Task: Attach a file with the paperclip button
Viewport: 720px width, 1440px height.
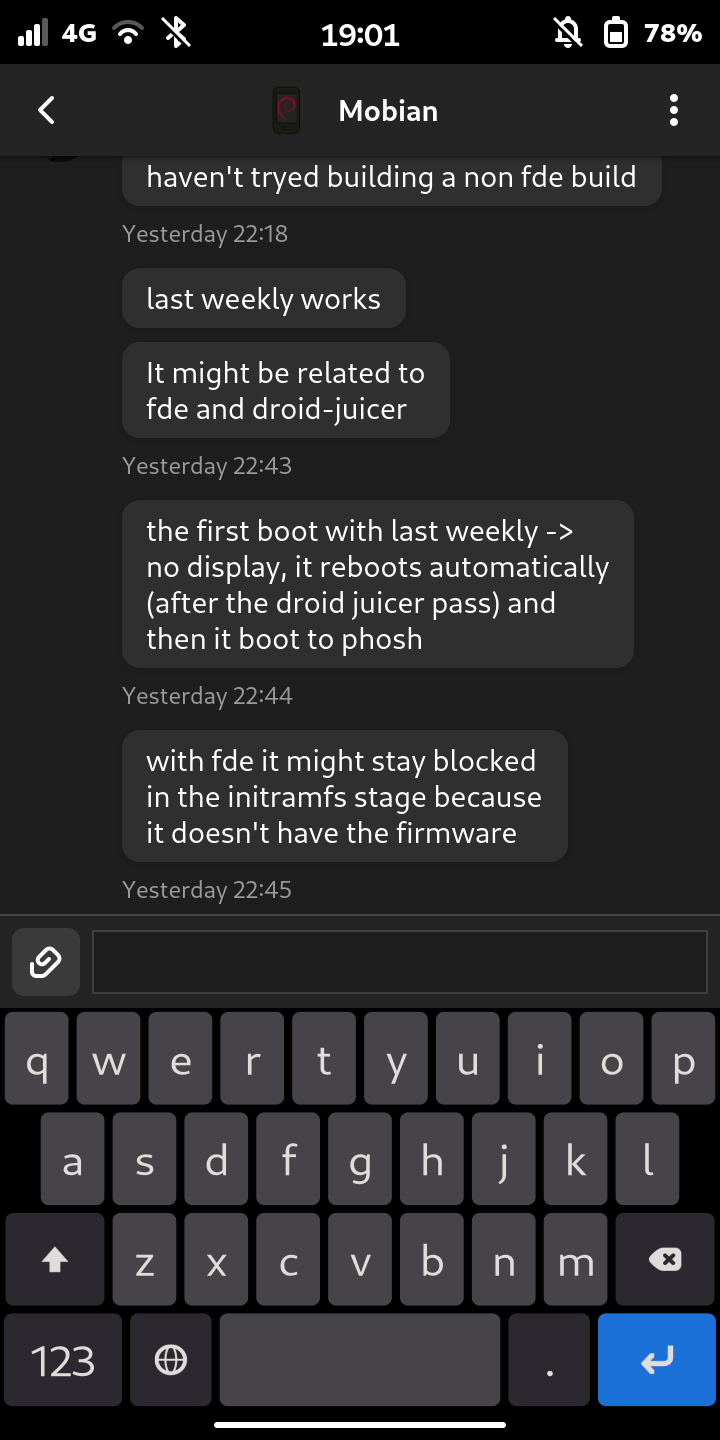Action: (x=46, y=962)
